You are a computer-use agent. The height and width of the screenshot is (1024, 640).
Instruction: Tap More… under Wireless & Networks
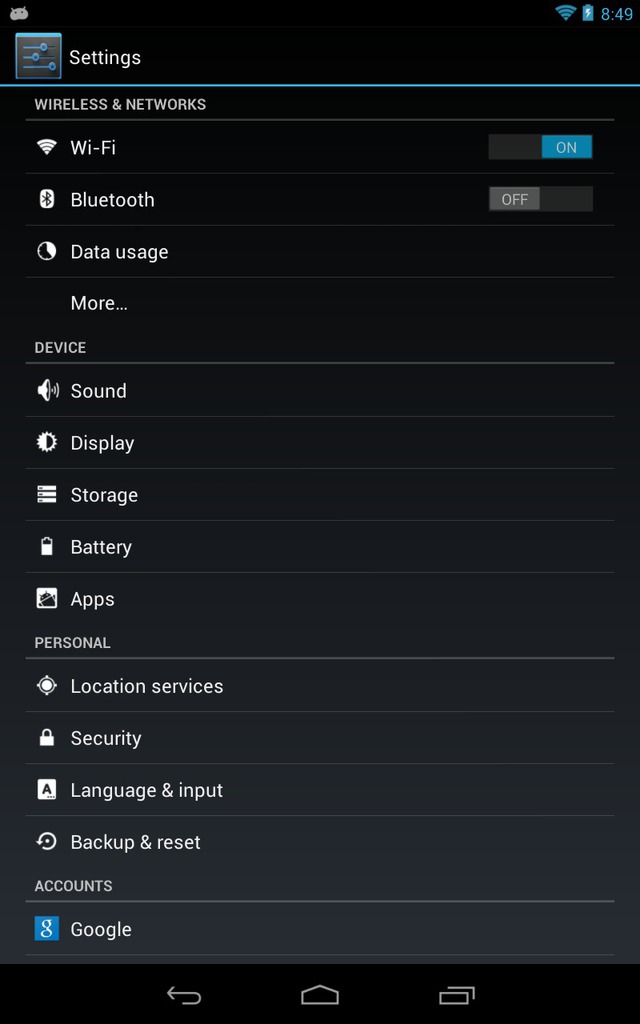coord(320,303)
